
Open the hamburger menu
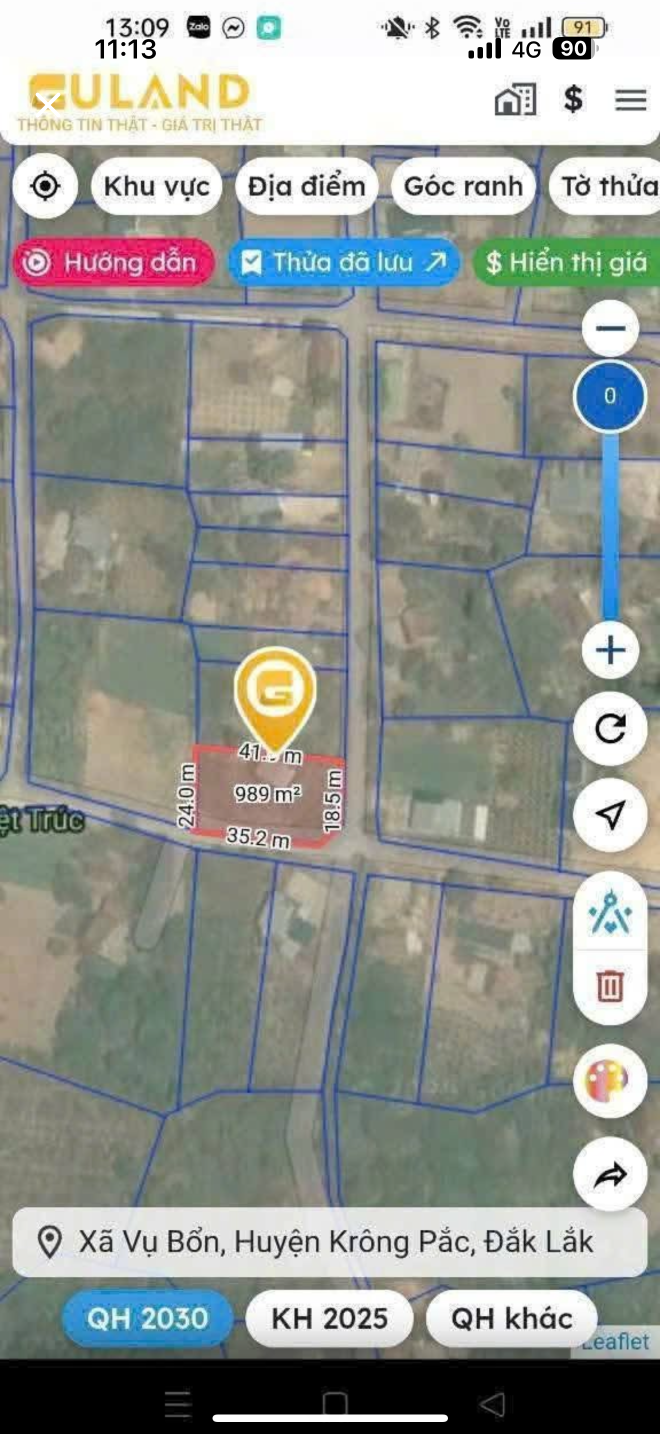[x=631, y=100]
